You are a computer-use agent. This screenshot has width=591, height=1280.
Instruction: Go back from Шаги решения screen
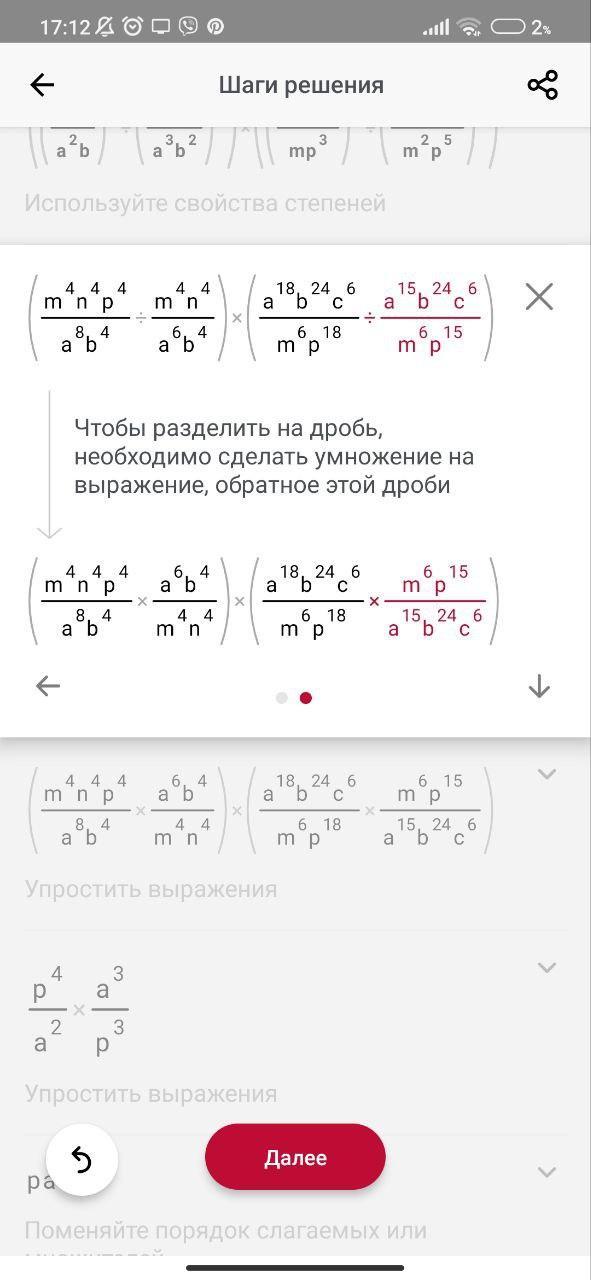[42, 85]
